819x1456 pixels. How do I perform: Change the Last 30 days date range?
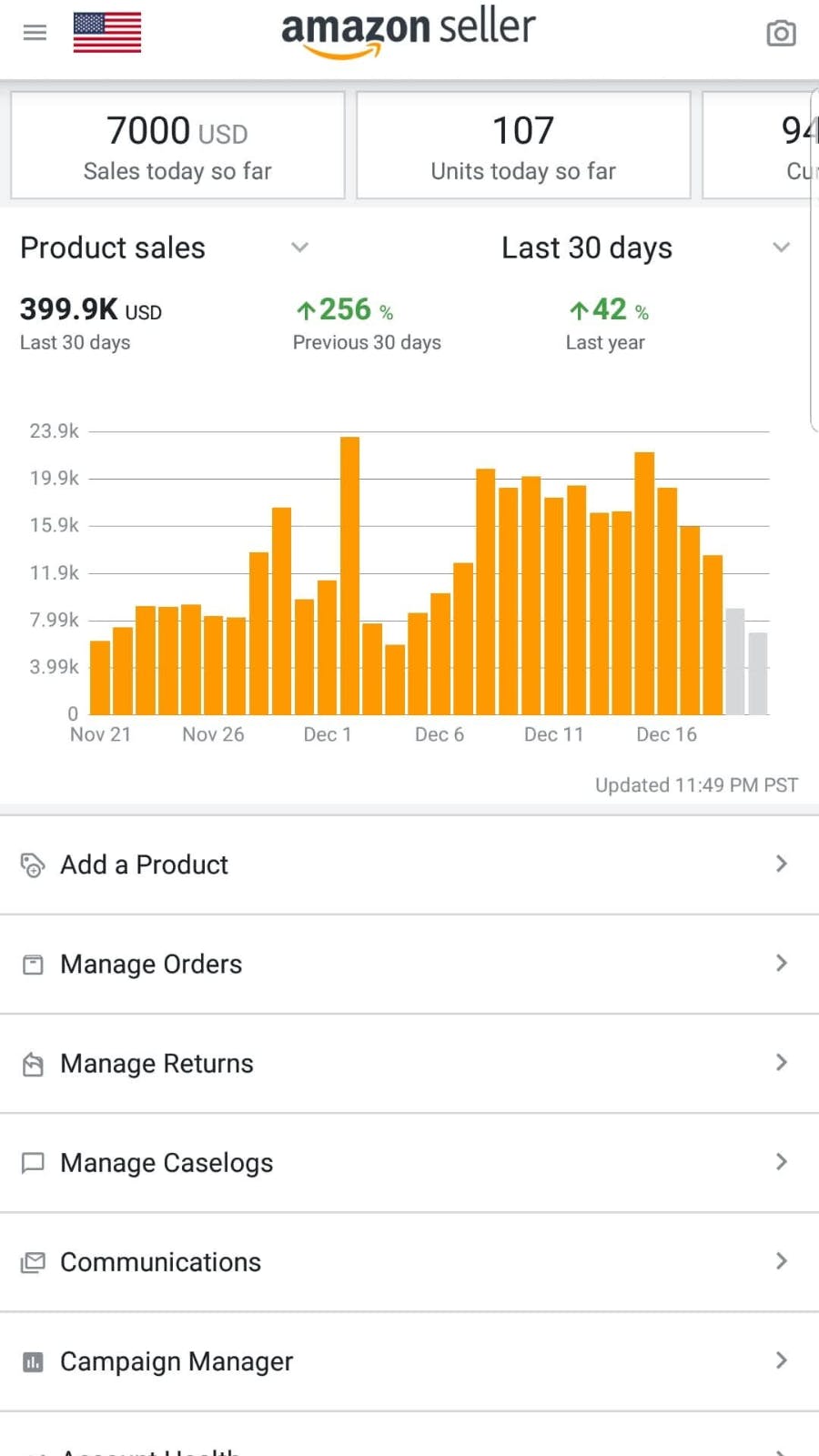click(x=781, y=248)
